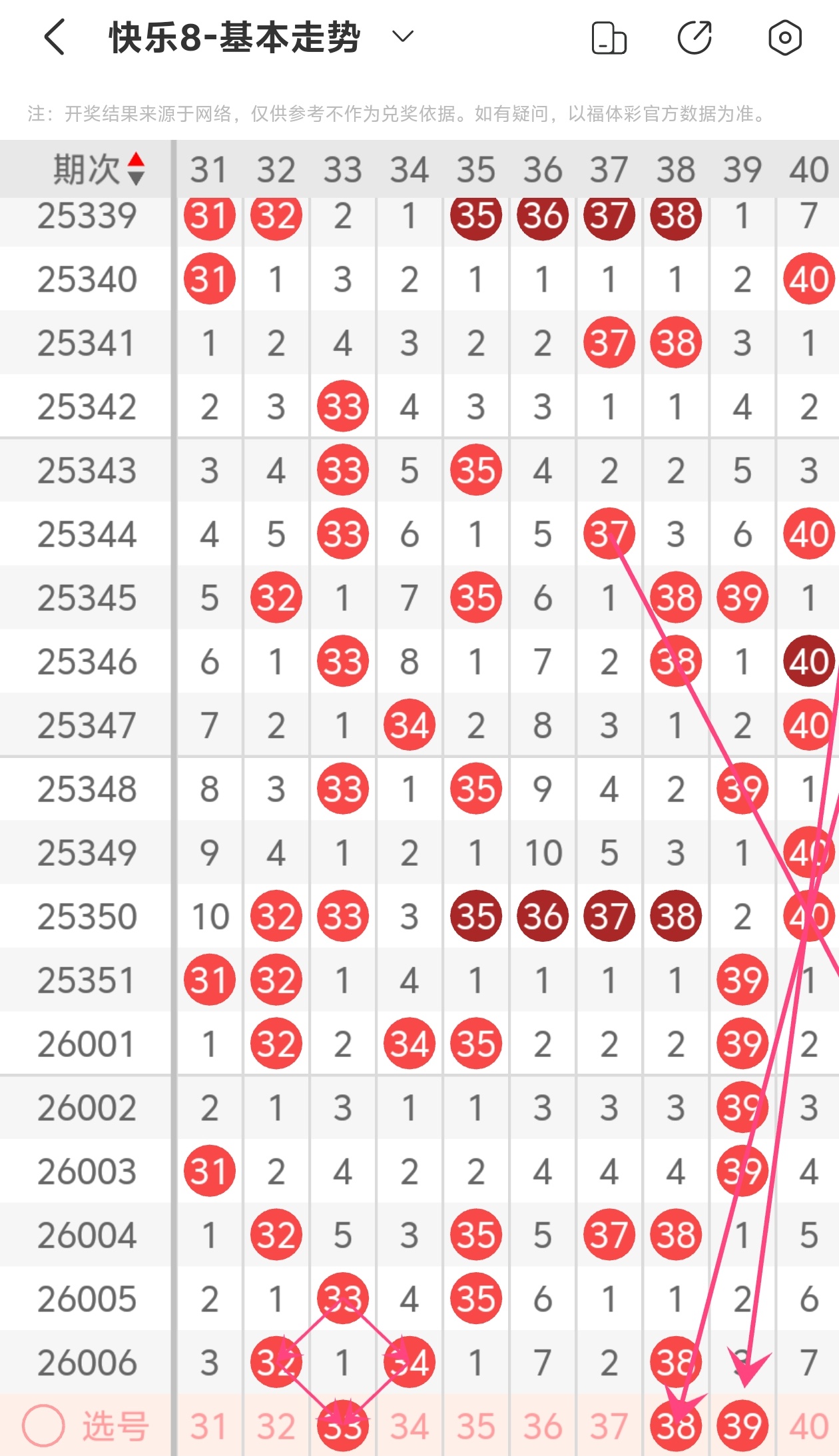The height and width of the screenshot is (1456, 839).
Task: Go back from the trend chart
Action: [x=55, y=37]
